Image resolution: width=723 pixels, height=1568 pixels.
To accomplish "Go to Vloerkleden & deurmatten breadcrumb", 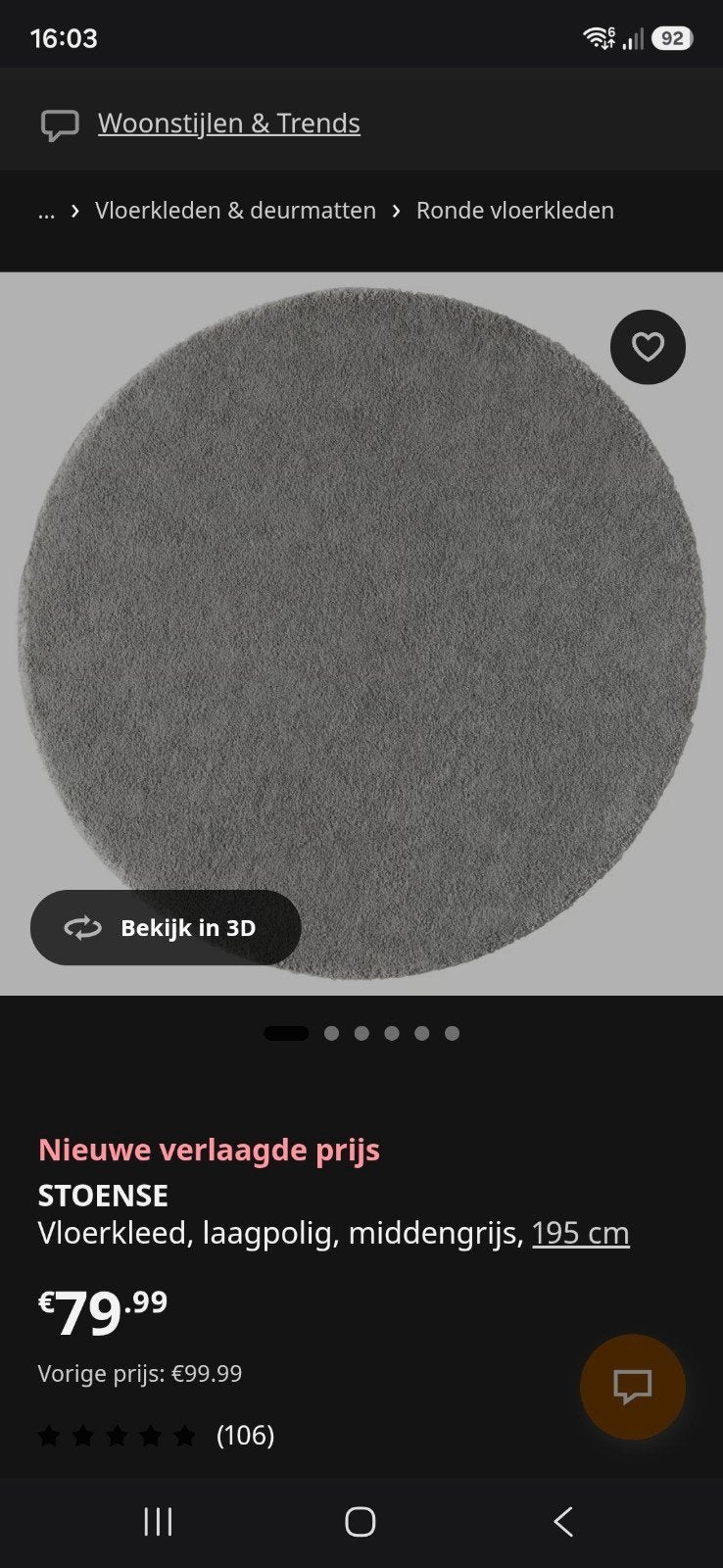I will click(x=235, y=211).
